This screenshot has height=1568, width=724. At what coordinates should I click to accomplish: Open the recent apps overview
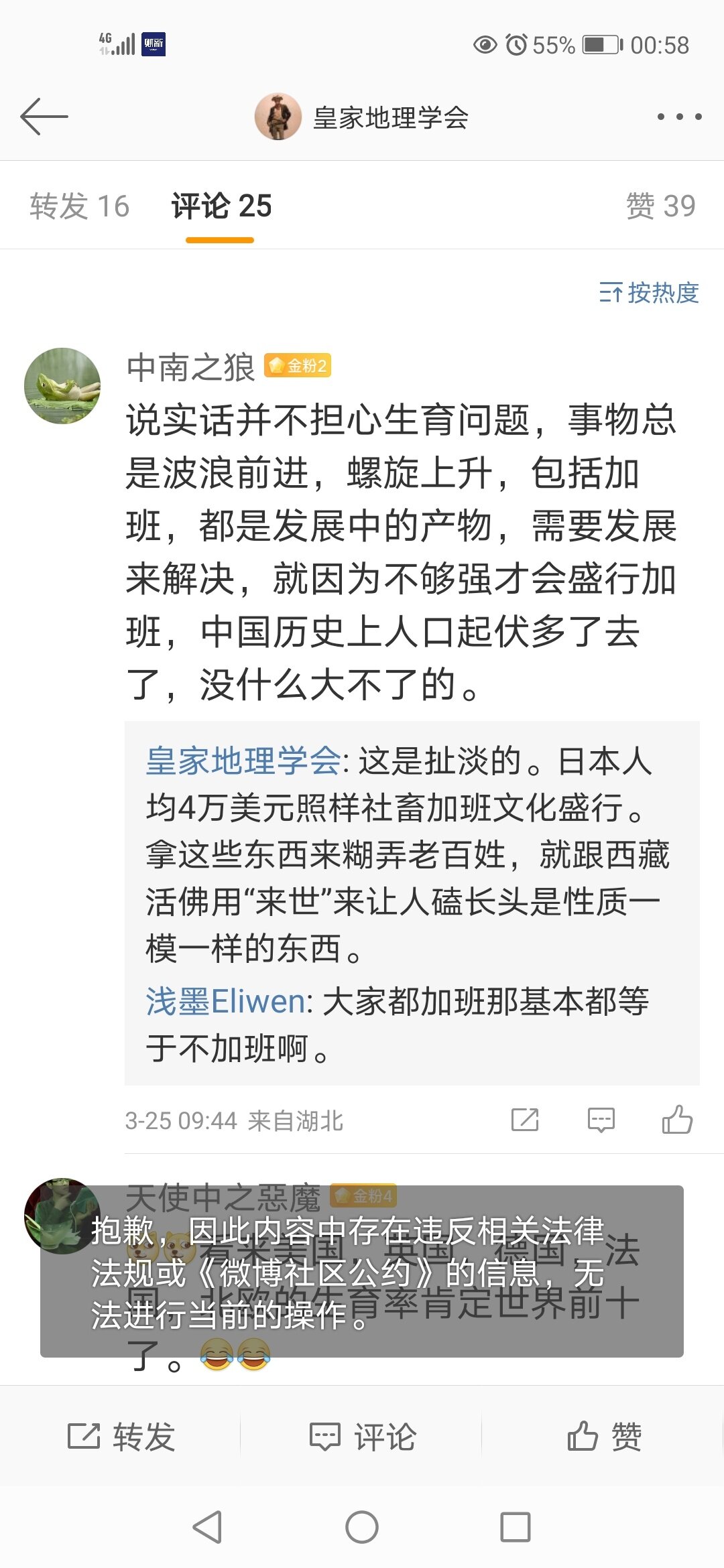[x=516, y=1527]
